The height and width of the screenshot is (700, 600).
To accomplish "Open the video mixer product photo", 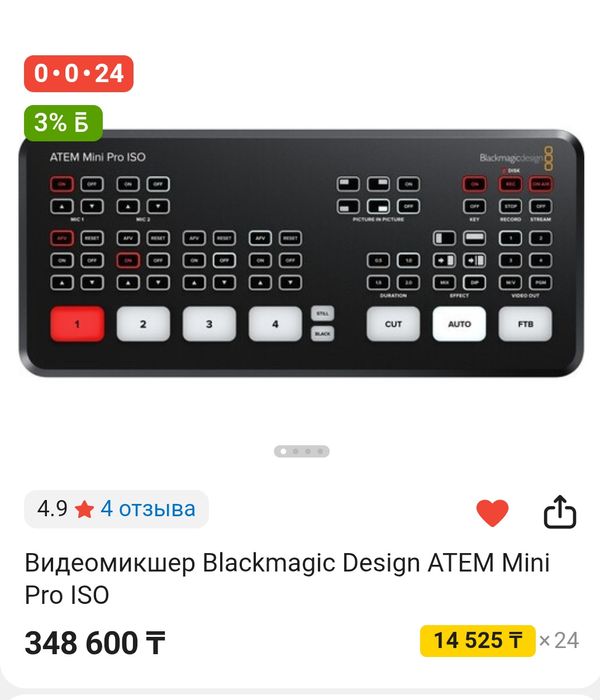I will [x=300, y=255].
